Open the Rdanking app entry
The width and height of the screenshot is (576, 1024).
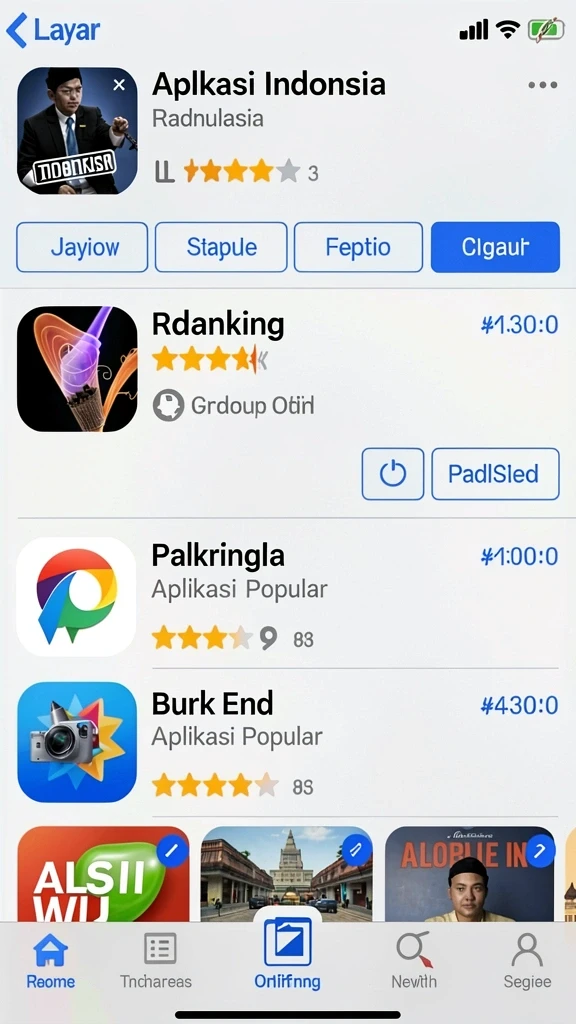click(x=287, y=369)
